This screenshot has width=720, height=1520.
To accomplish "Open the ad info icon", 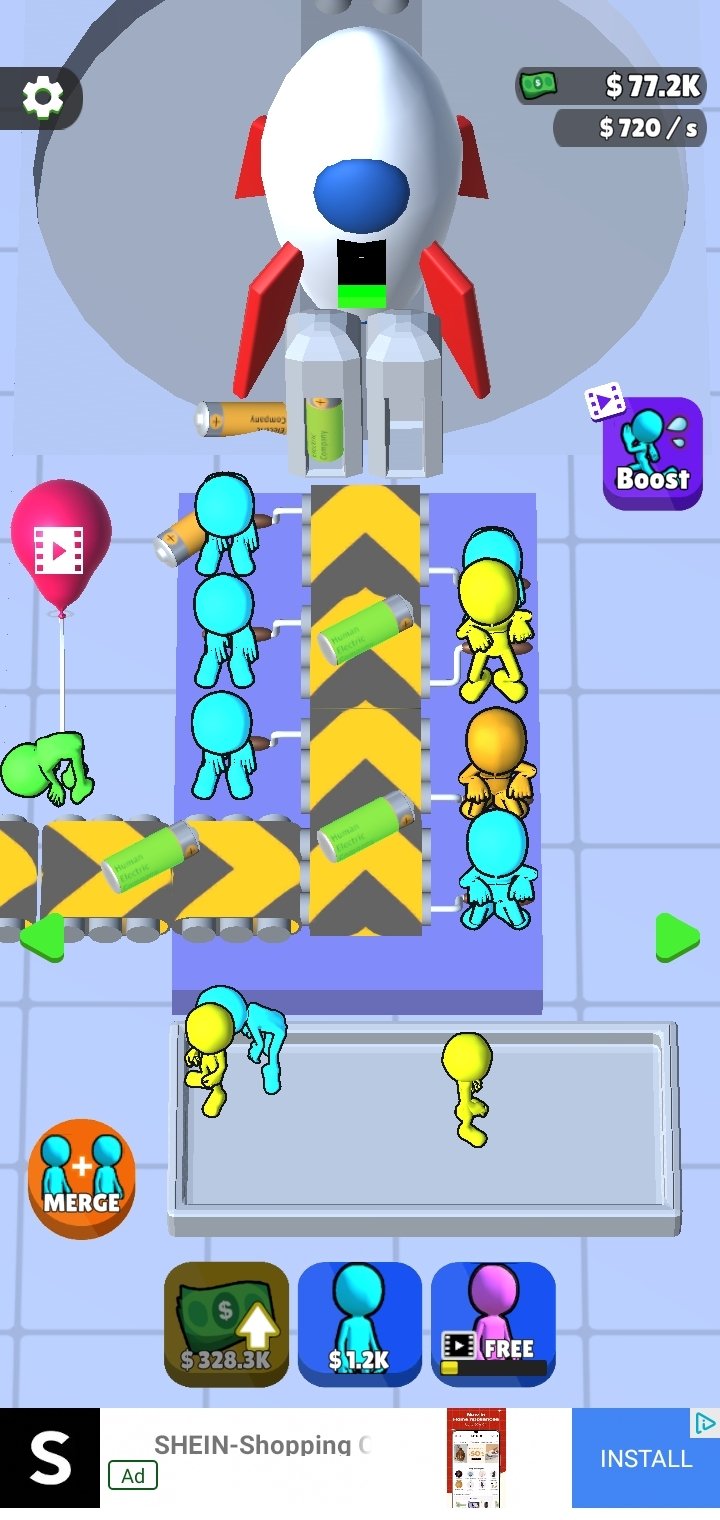I will click(x=705, y=1422).
